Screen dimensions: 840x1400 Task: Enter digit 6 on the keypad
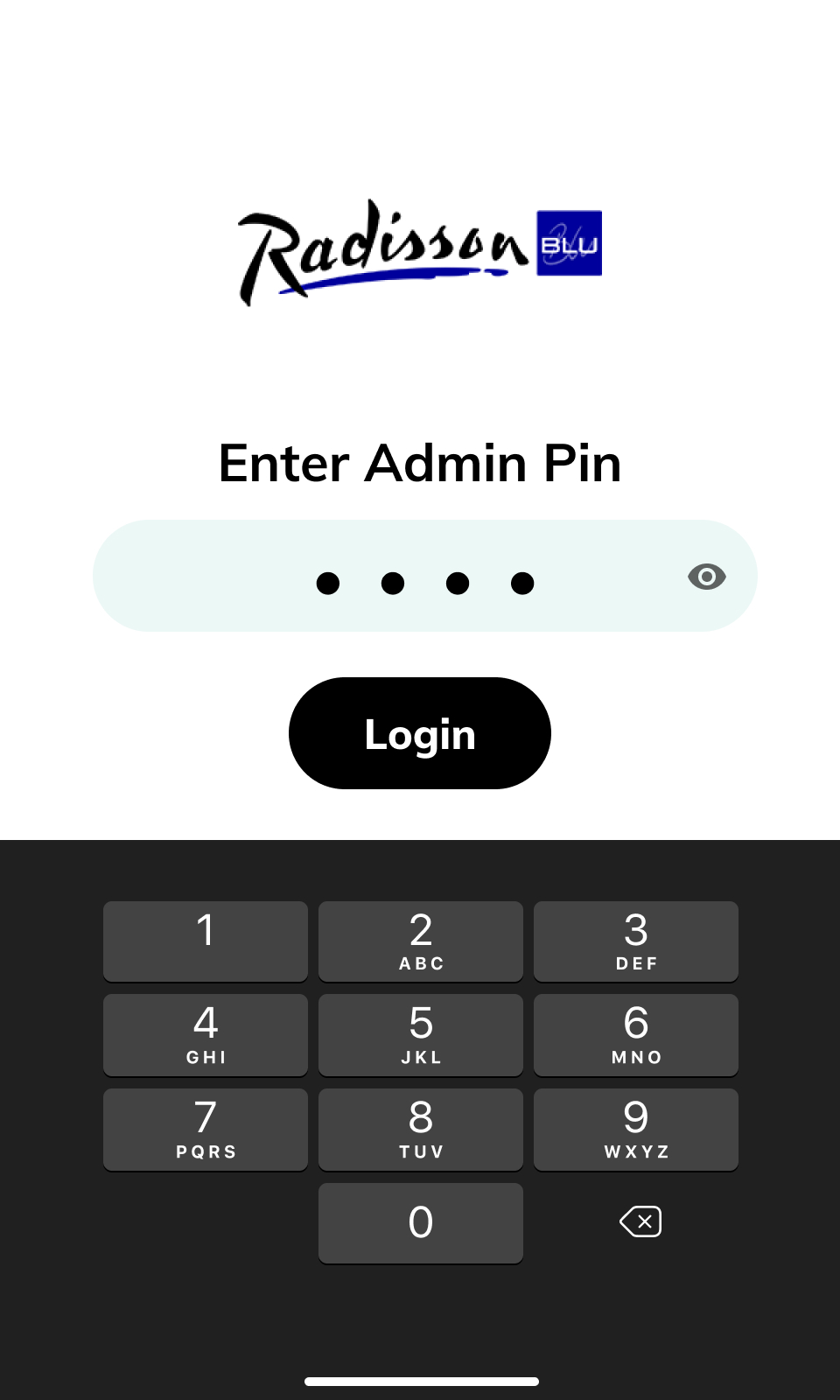coord(636,1034)
